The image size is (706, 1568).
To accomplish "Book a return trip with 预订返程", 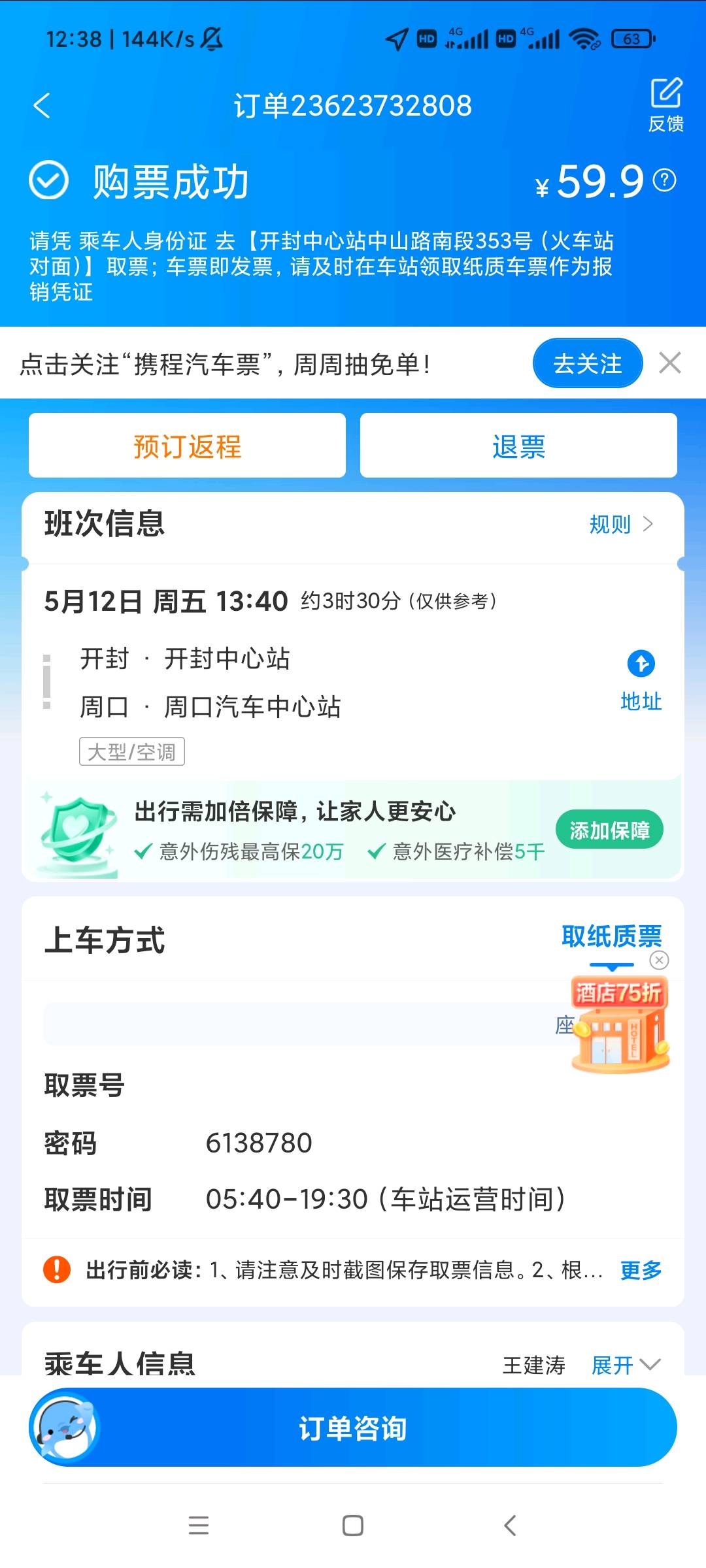I will (x=187, y=446).
